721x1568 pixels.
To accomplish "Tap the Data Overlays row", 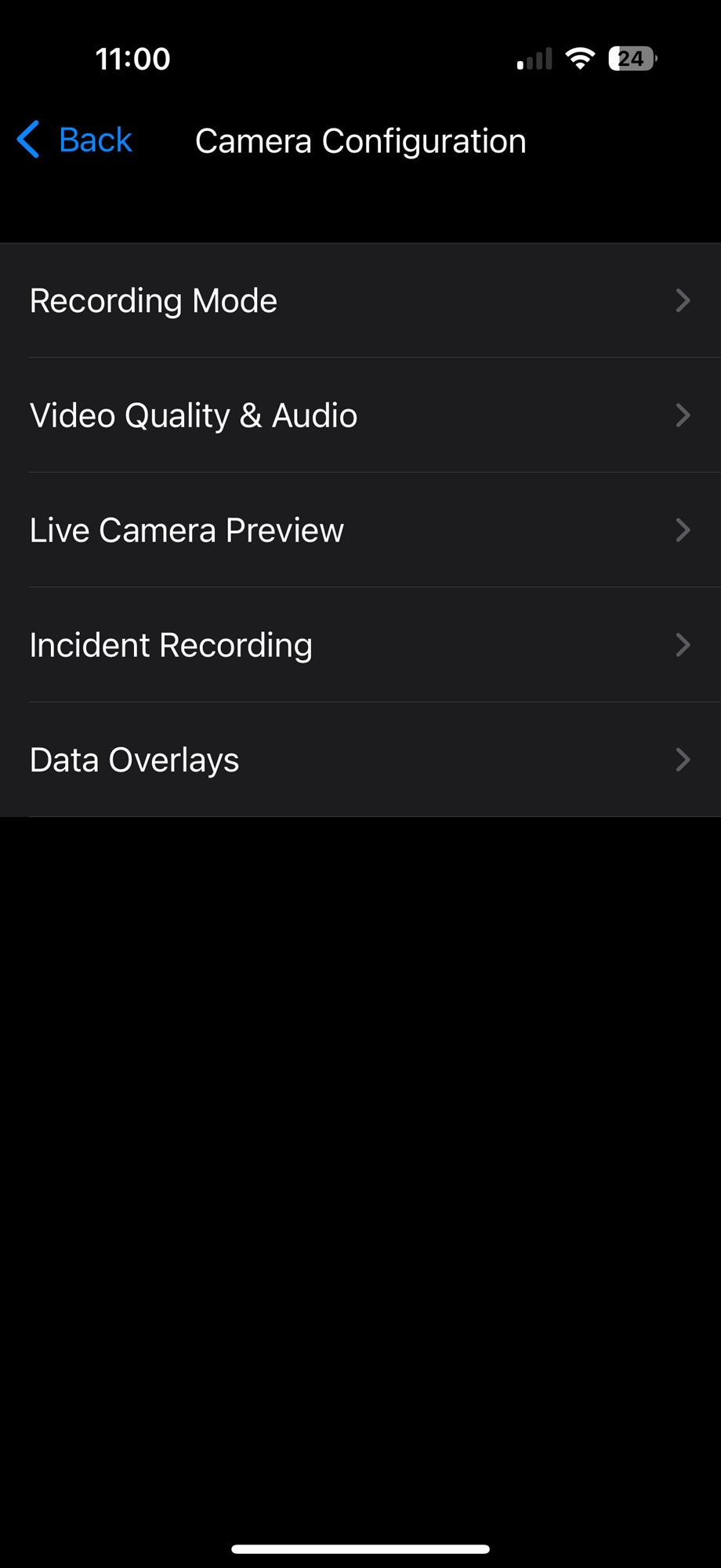I will click(x=360, y=760).
